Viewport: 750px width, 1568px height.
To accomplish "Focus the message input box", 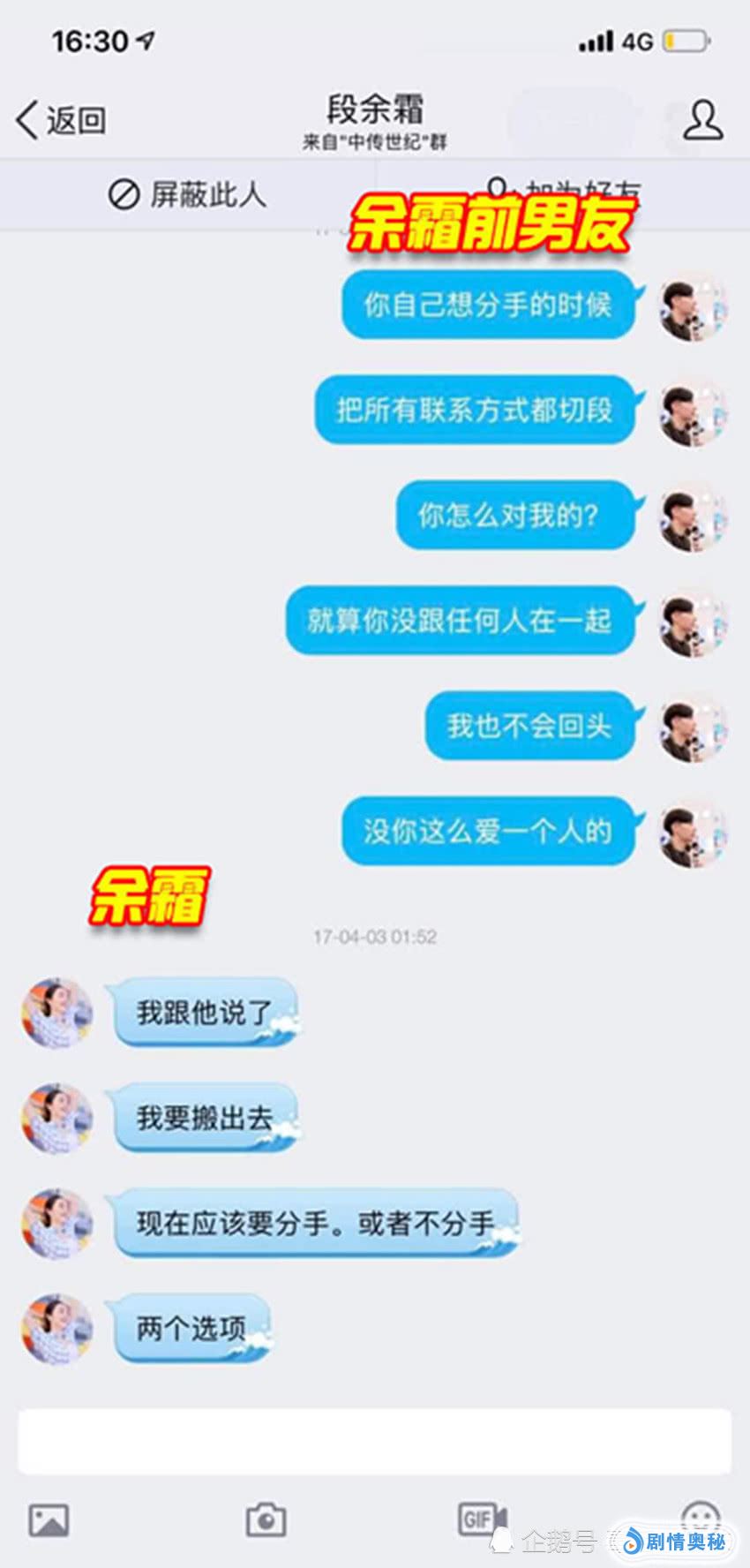I will [x=374, y=1442].
